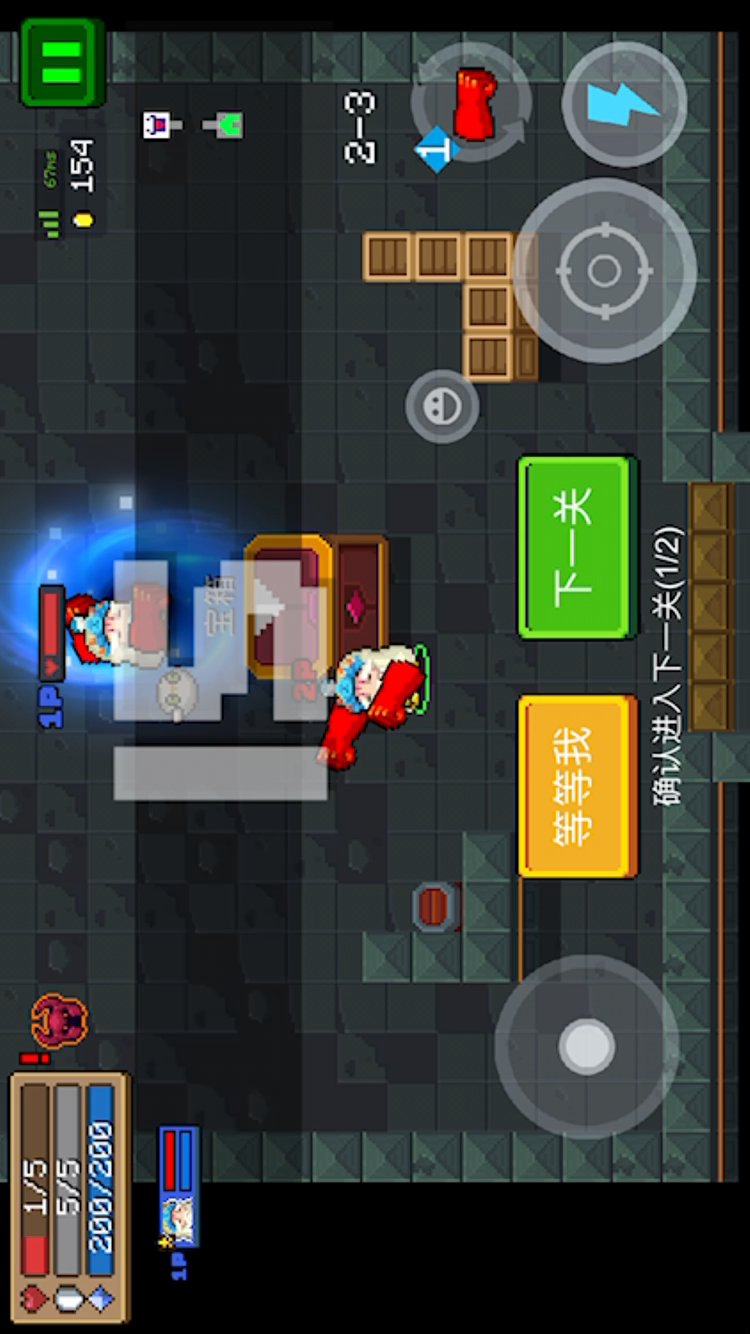Fire using the crosshair attack button
The image size is (750, 1334).
pos(604,270)
